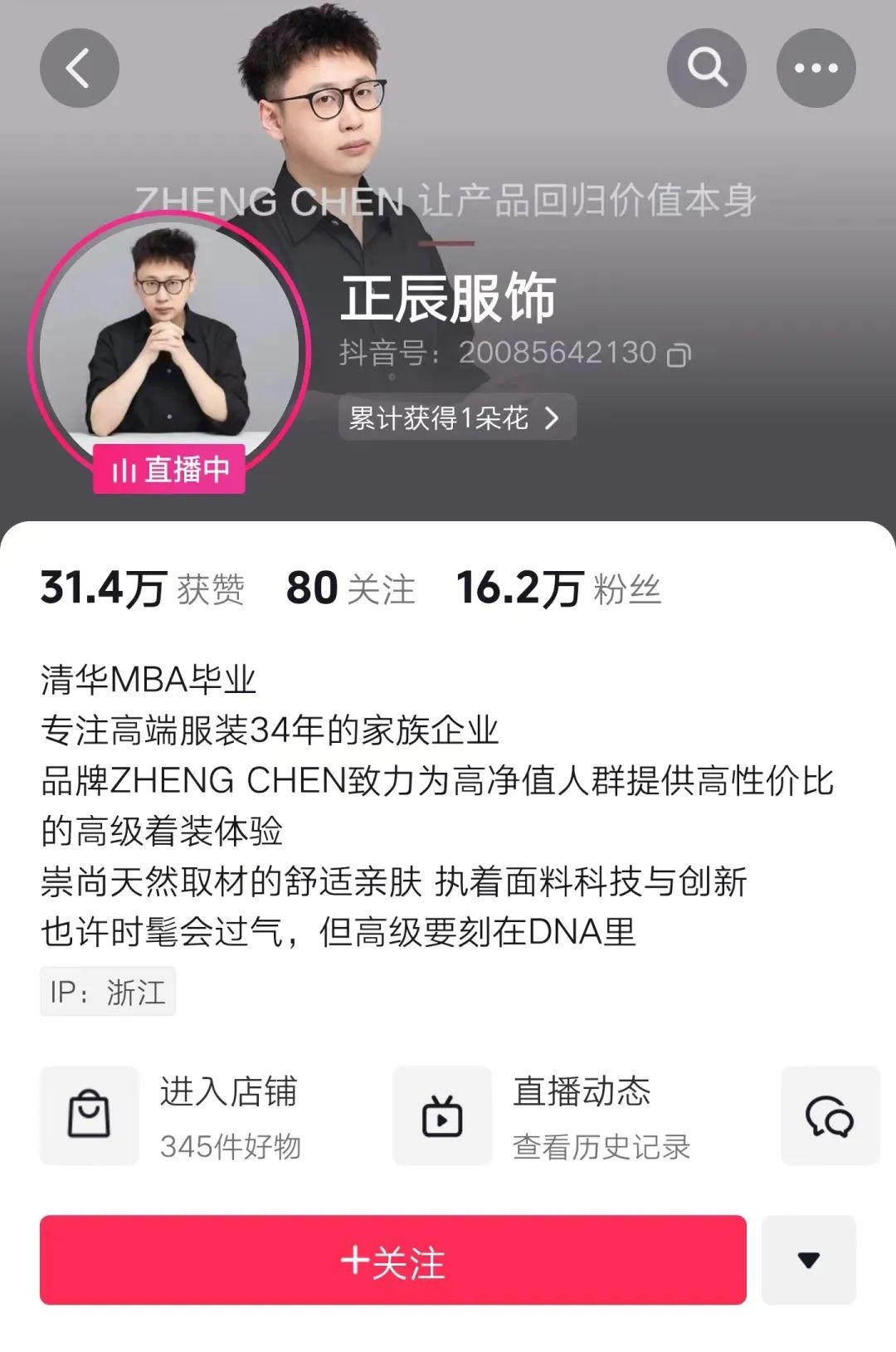
Task: Follow the account with +关注 button
Action: tap(393, 1260)
